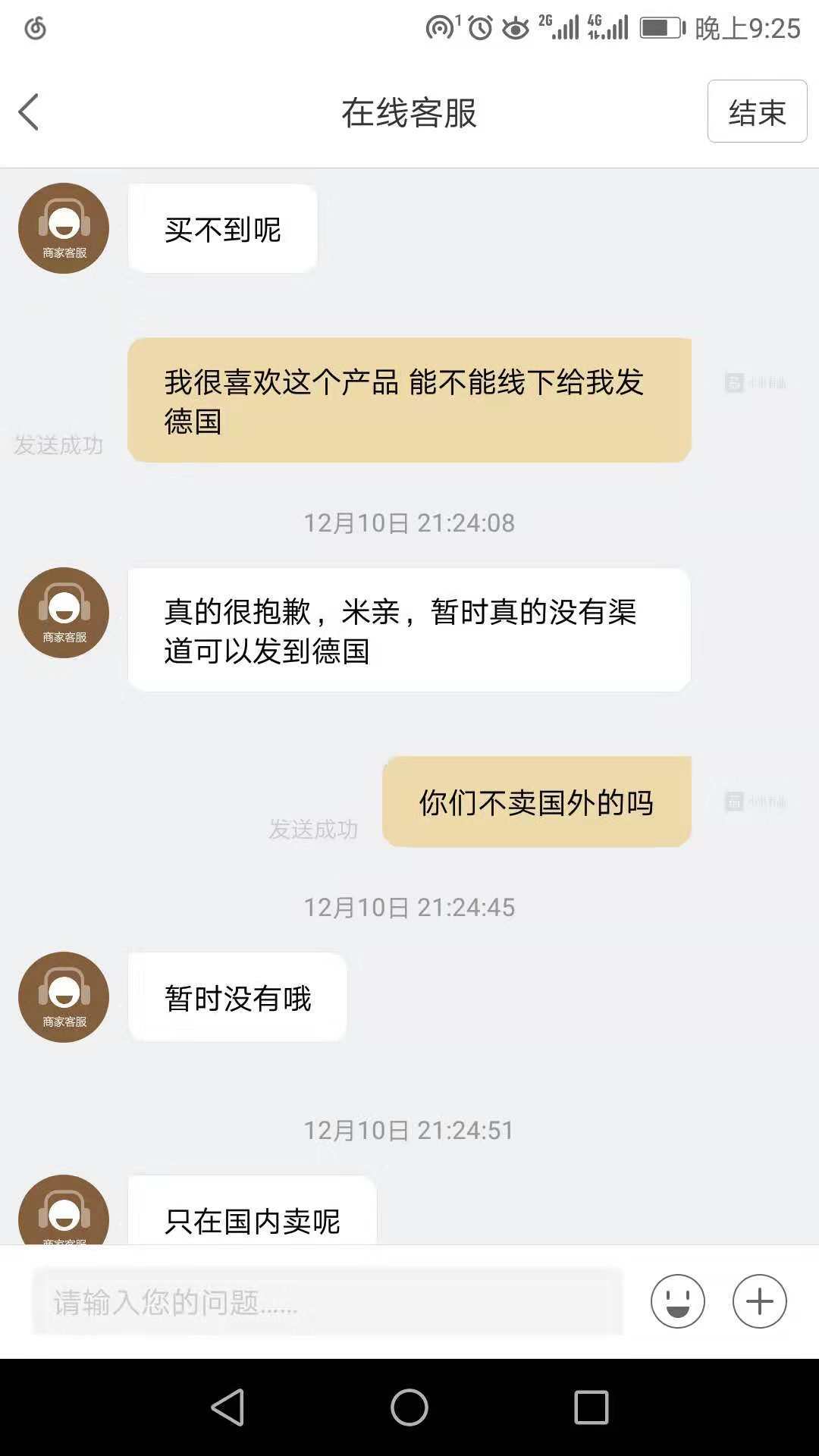
Task: Open the plus attachment menu
Action: tap(759, 1301)
